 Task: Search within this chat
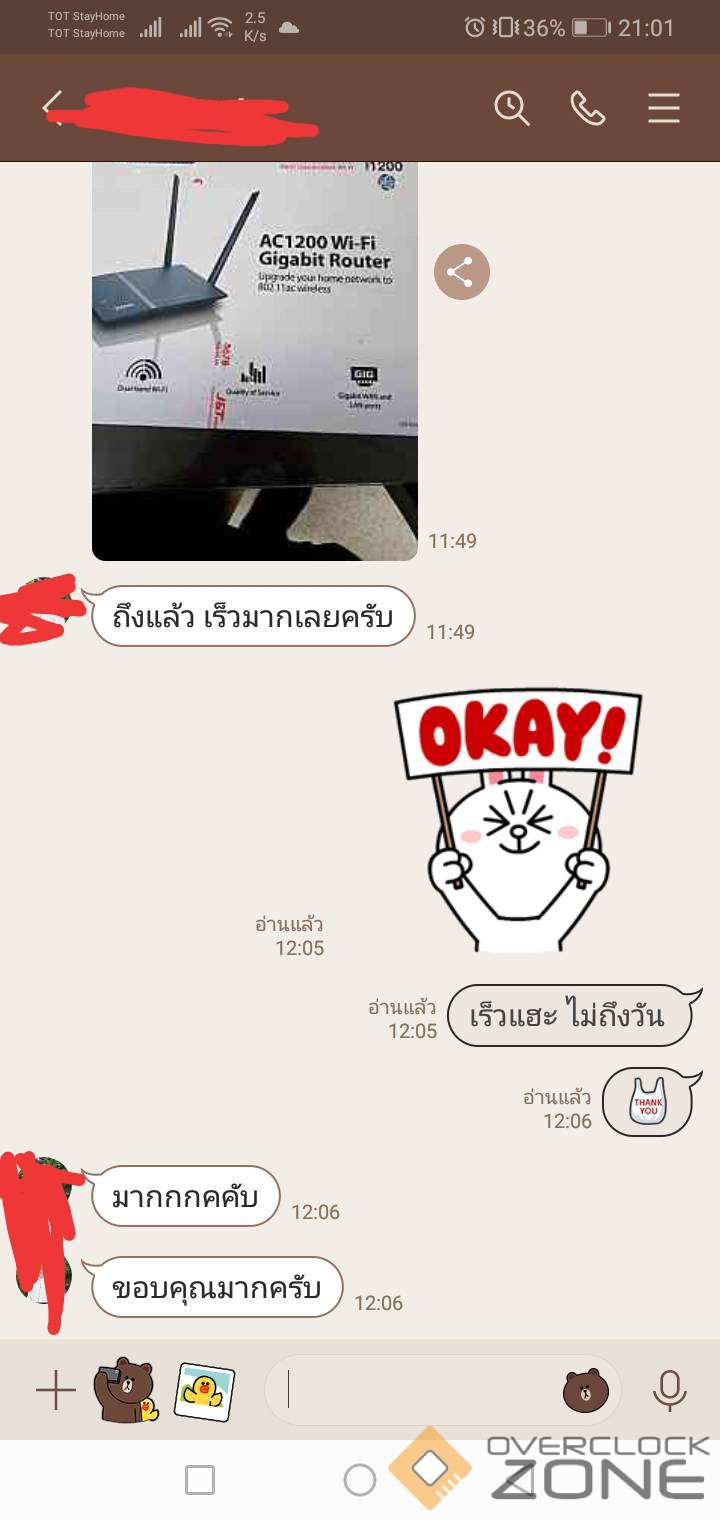pyautogui.click(x=511, y=107)
